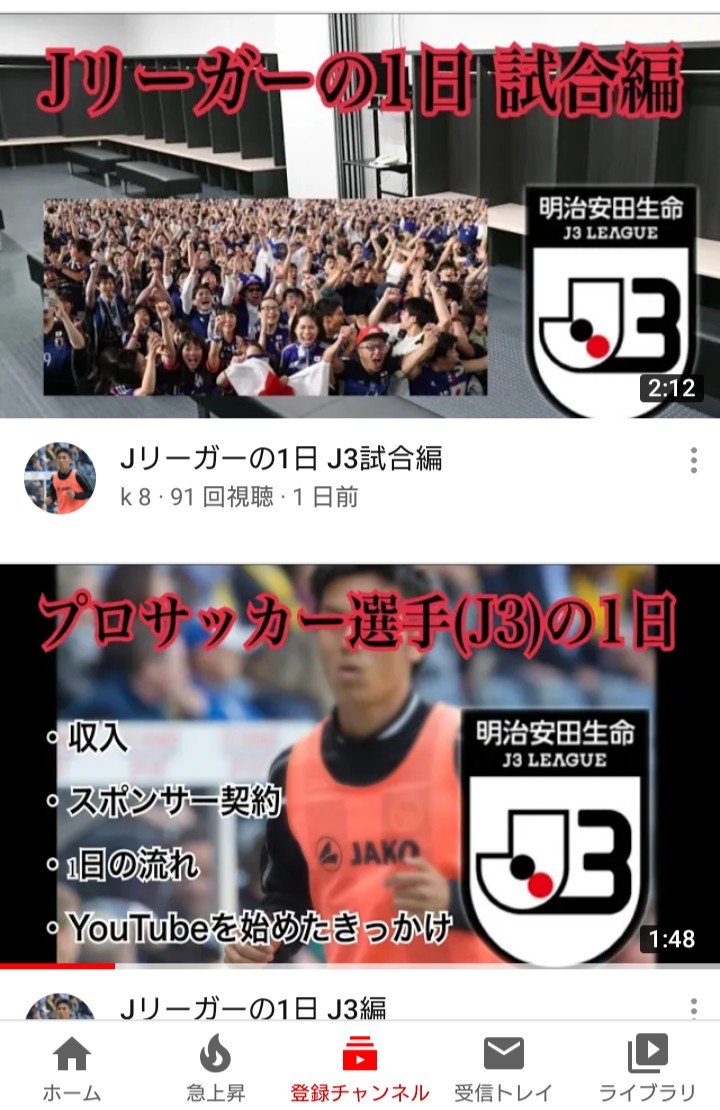Open the Jリーガーの1日 J3試合編 video title
The height and width of the screenshot is (1110, 720).
(281, 459)
